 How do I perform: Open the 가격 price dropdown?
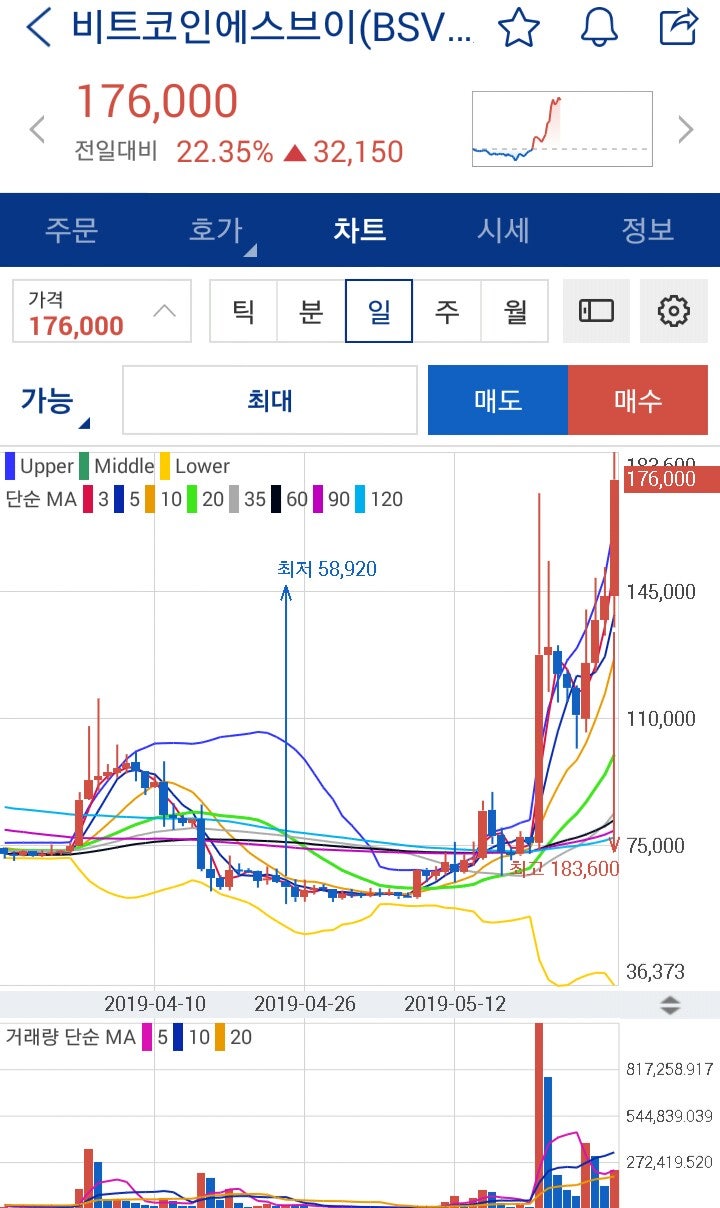100,311
